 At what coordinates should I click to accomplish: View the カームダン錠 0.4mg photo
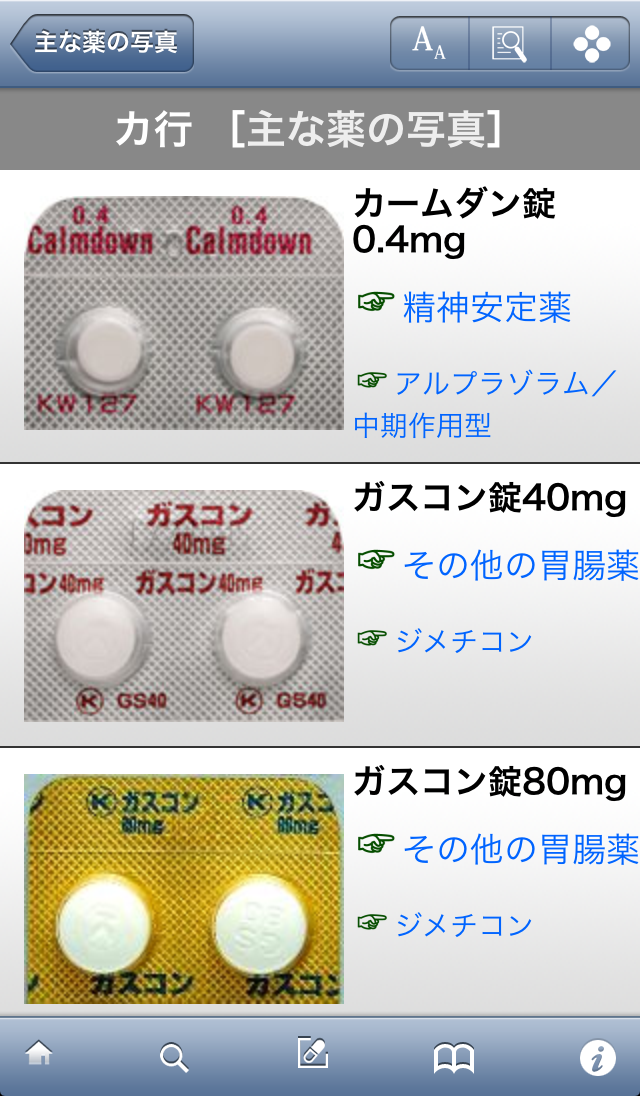pos(184,313)
